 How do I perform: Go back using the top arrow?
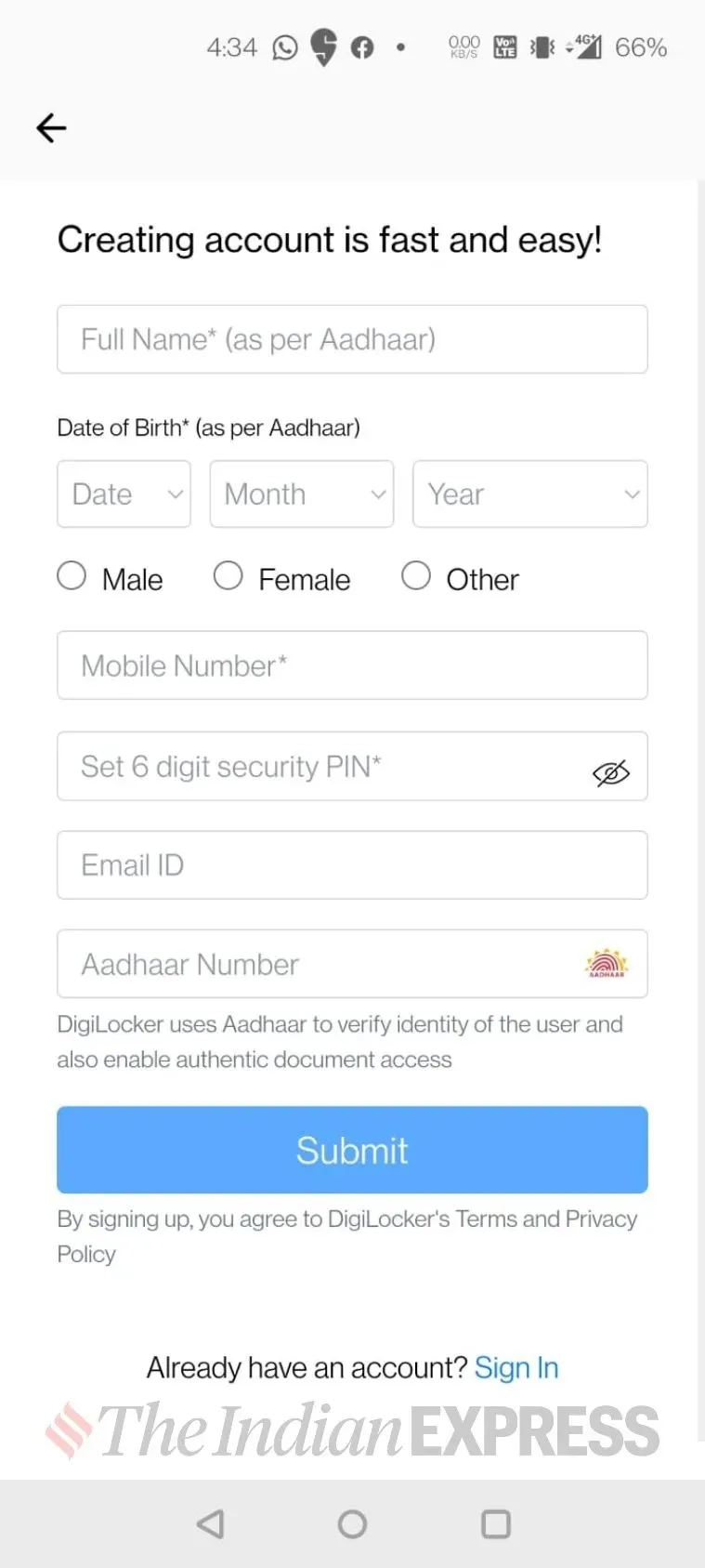point(51,128)
